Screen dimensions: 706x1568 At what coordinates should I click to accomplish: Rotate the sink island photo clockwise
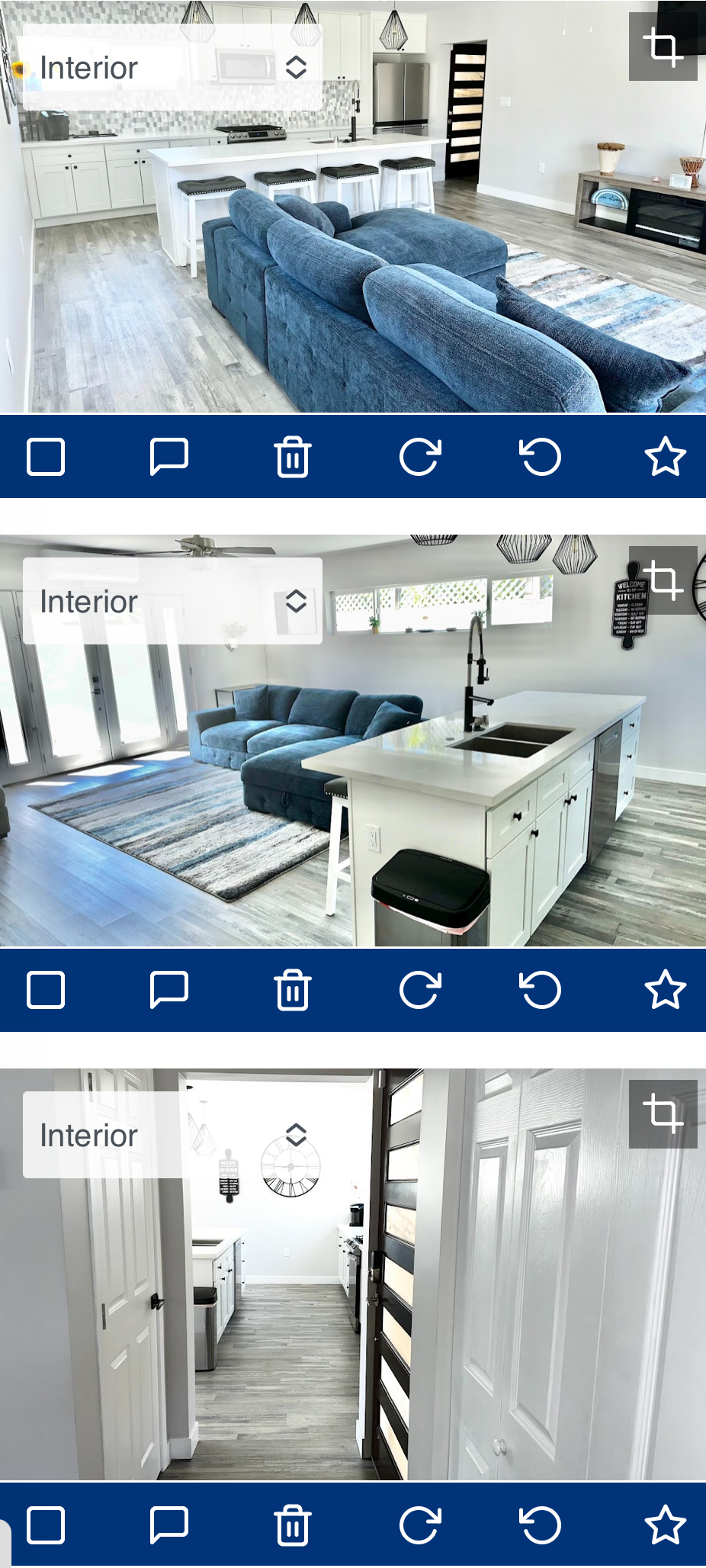(419, 990)
